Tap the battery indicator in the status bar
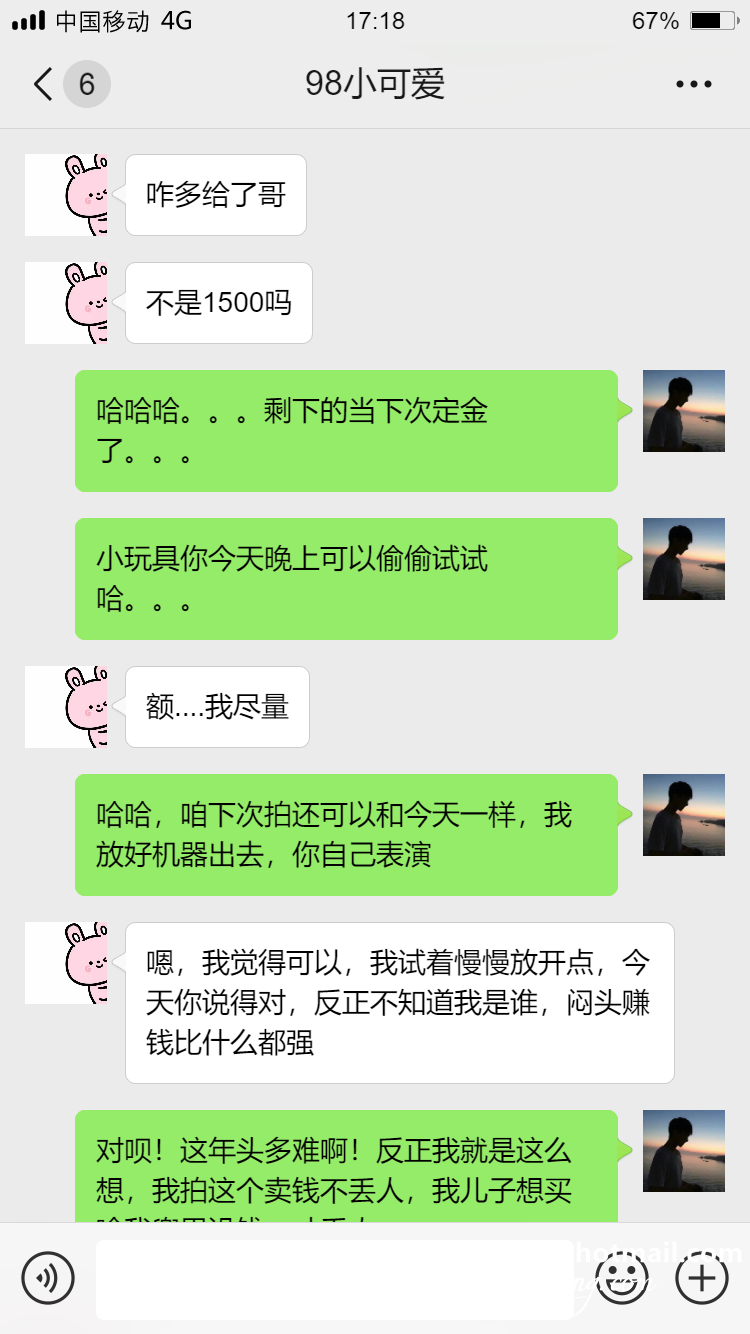Screen dimensions: 750x1334 click(714, 20)
